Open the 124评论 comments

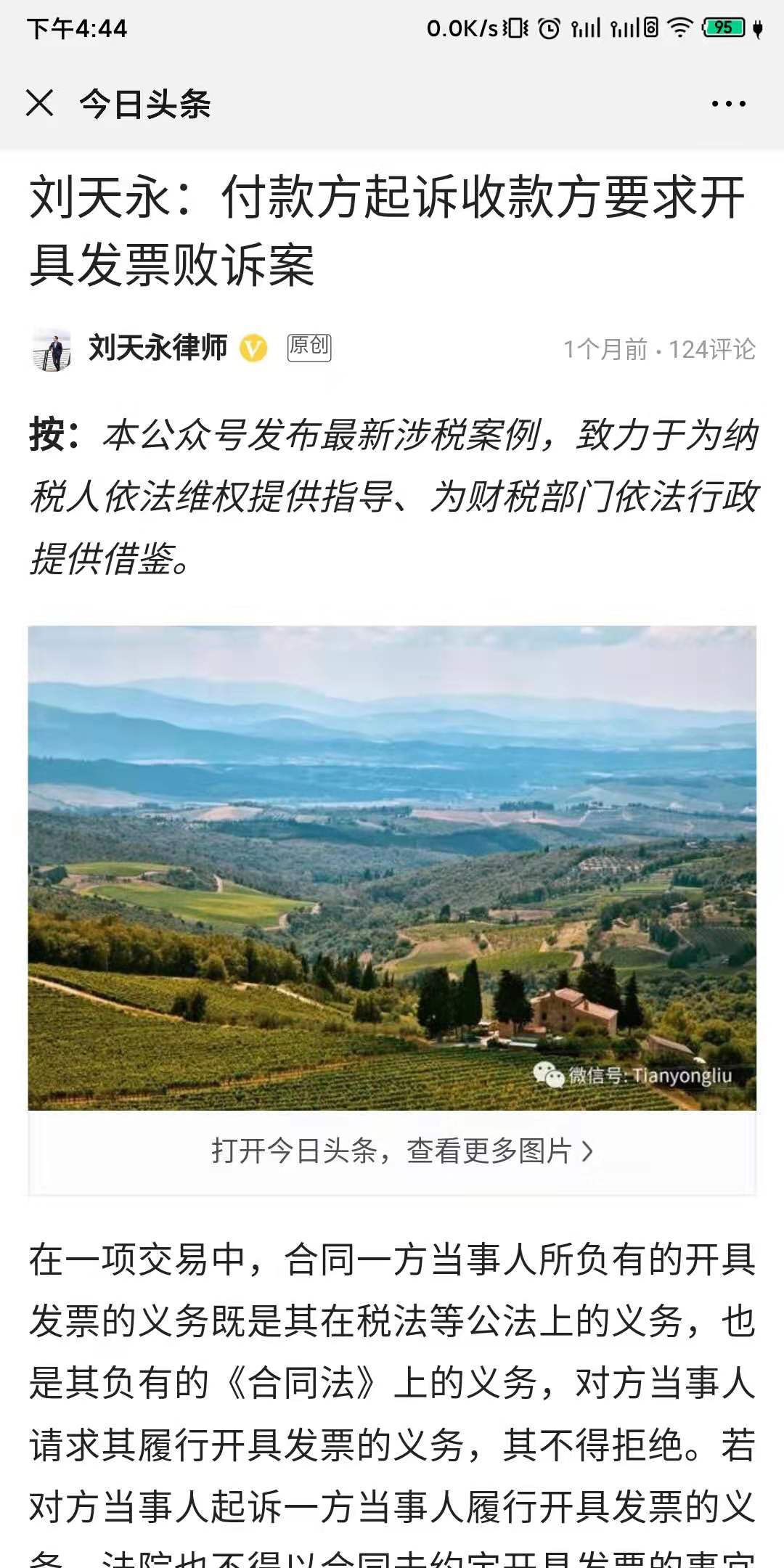(711, 350)
